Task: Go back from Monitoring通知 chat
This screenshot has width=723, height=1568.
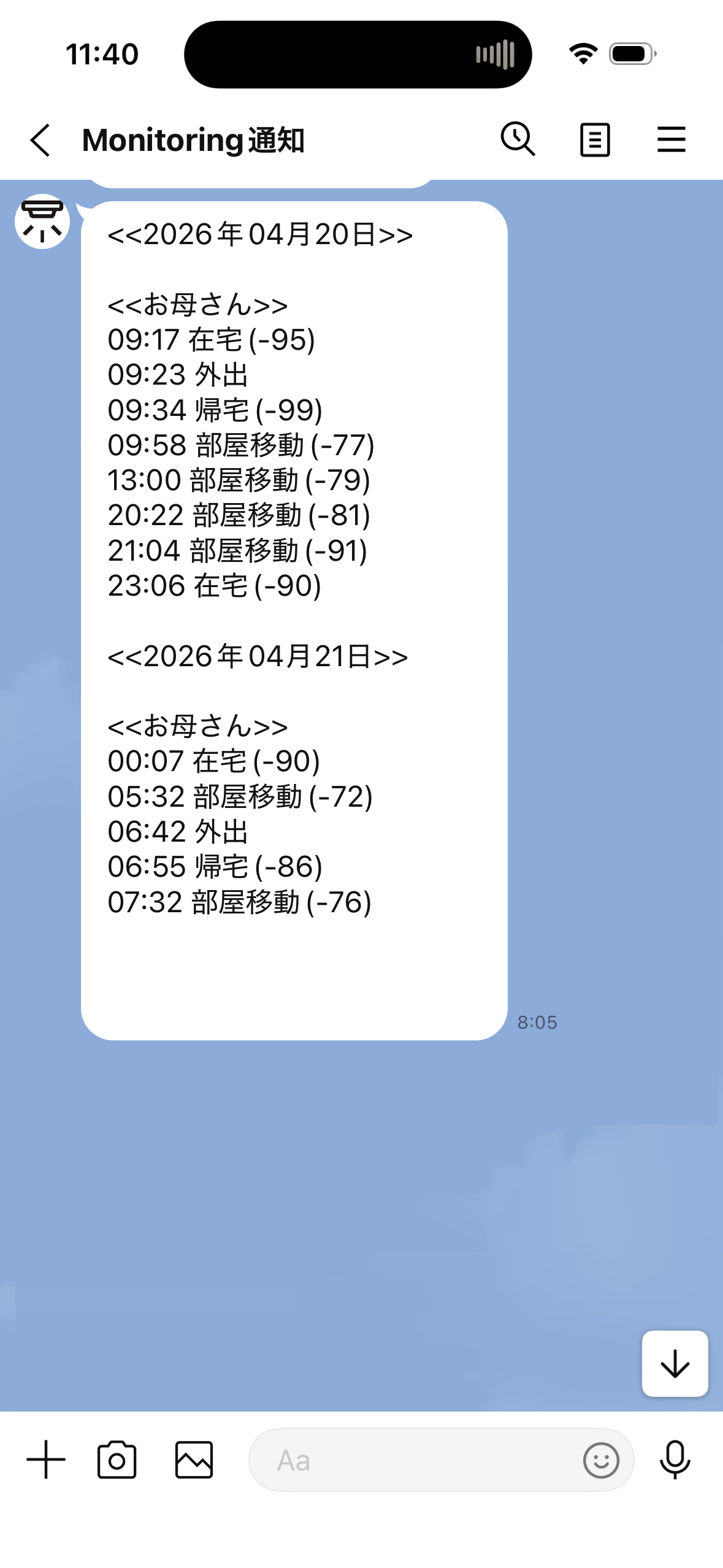Action: click(x=40, y=140)
